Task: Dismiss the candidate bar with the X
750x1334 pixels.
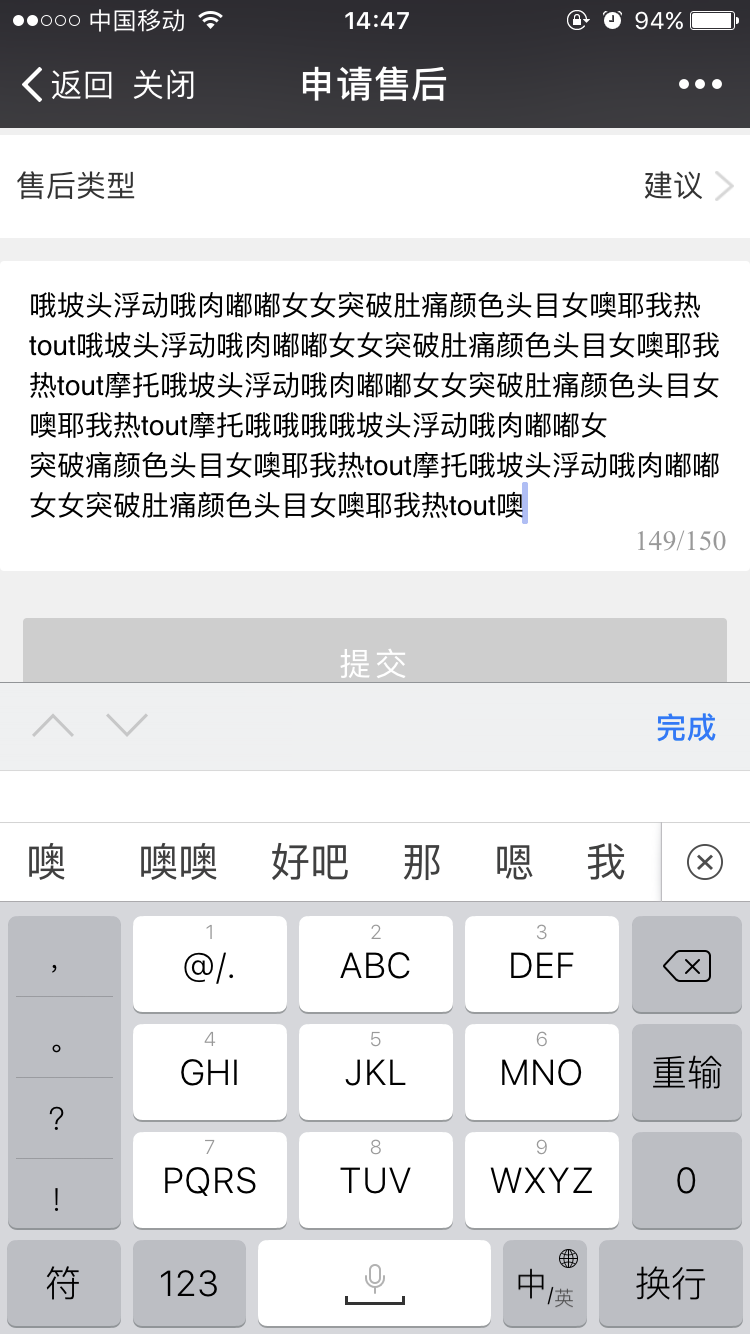Action: click(x=705, y=862)
